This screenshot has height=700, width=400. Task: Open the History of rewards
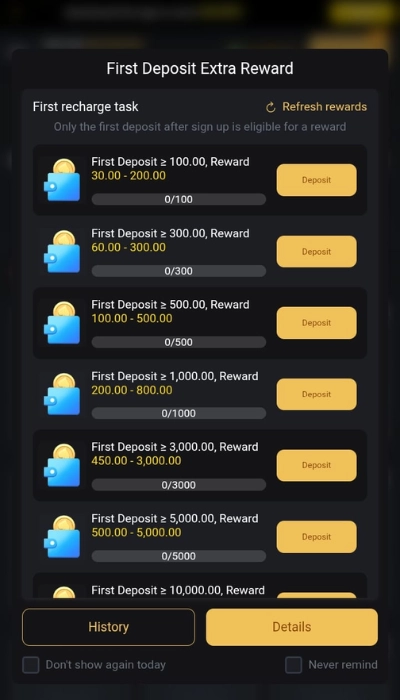point(108,627)
